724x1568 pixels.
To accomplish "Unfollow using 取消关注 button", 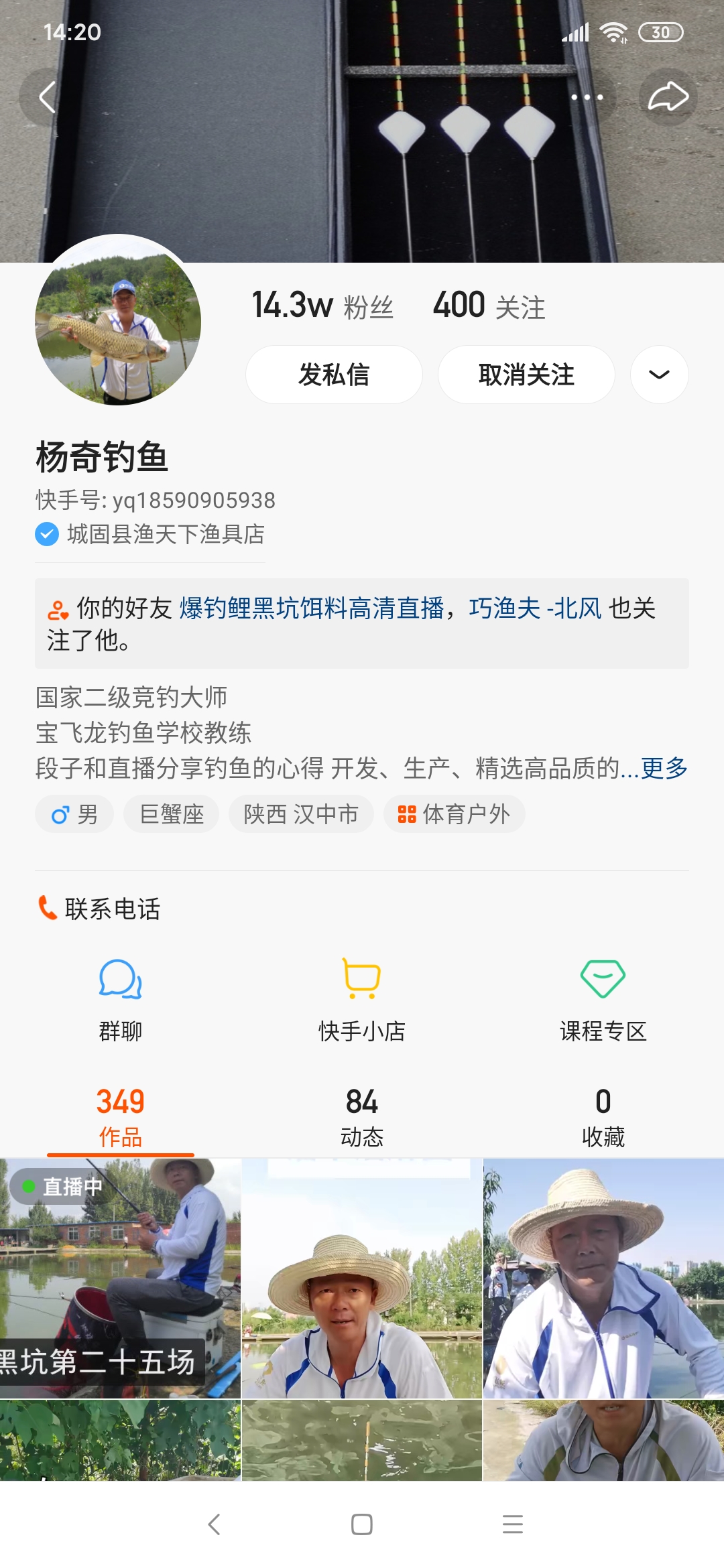I will (526, 375).
